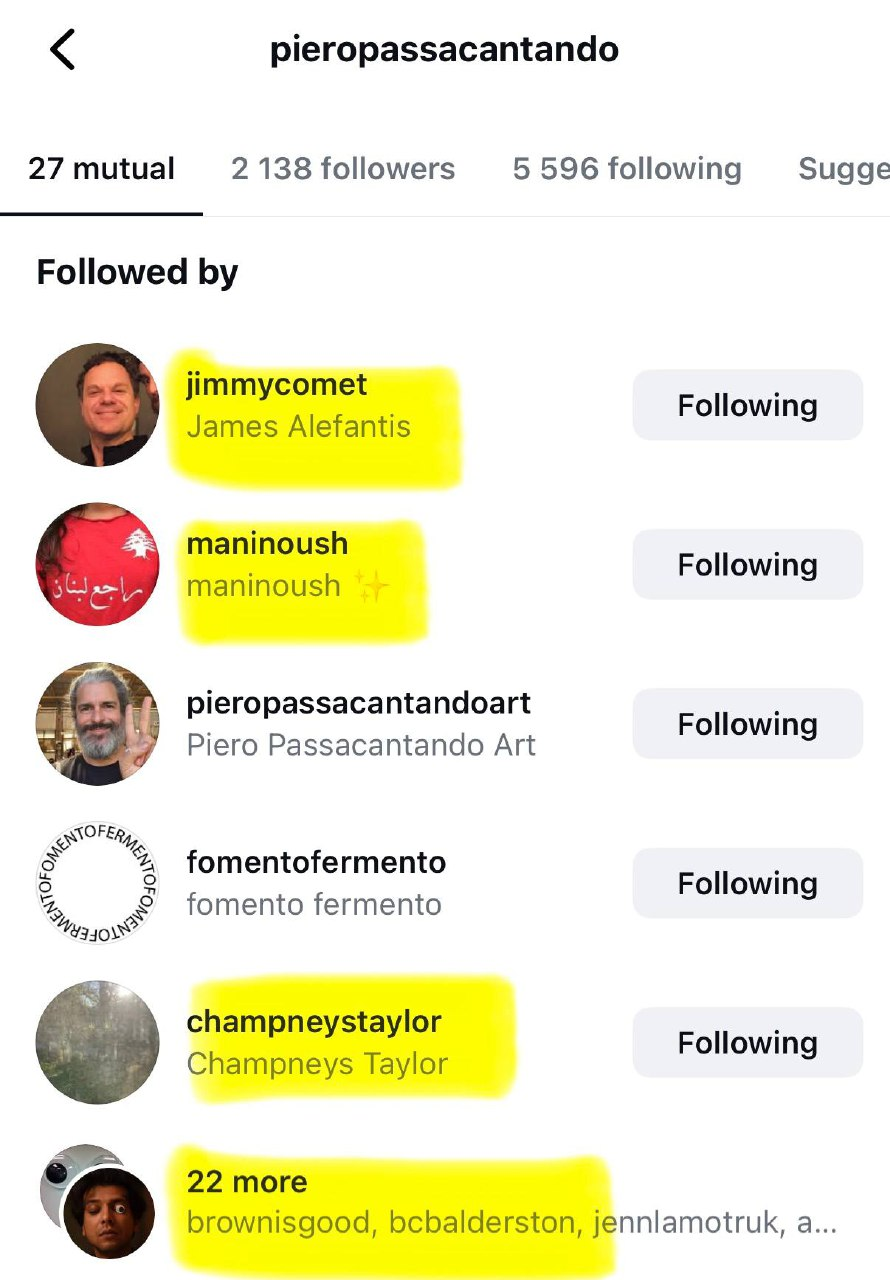
Task: Tap Following beside pieropassacantandoart
Action: click(747, 724)
